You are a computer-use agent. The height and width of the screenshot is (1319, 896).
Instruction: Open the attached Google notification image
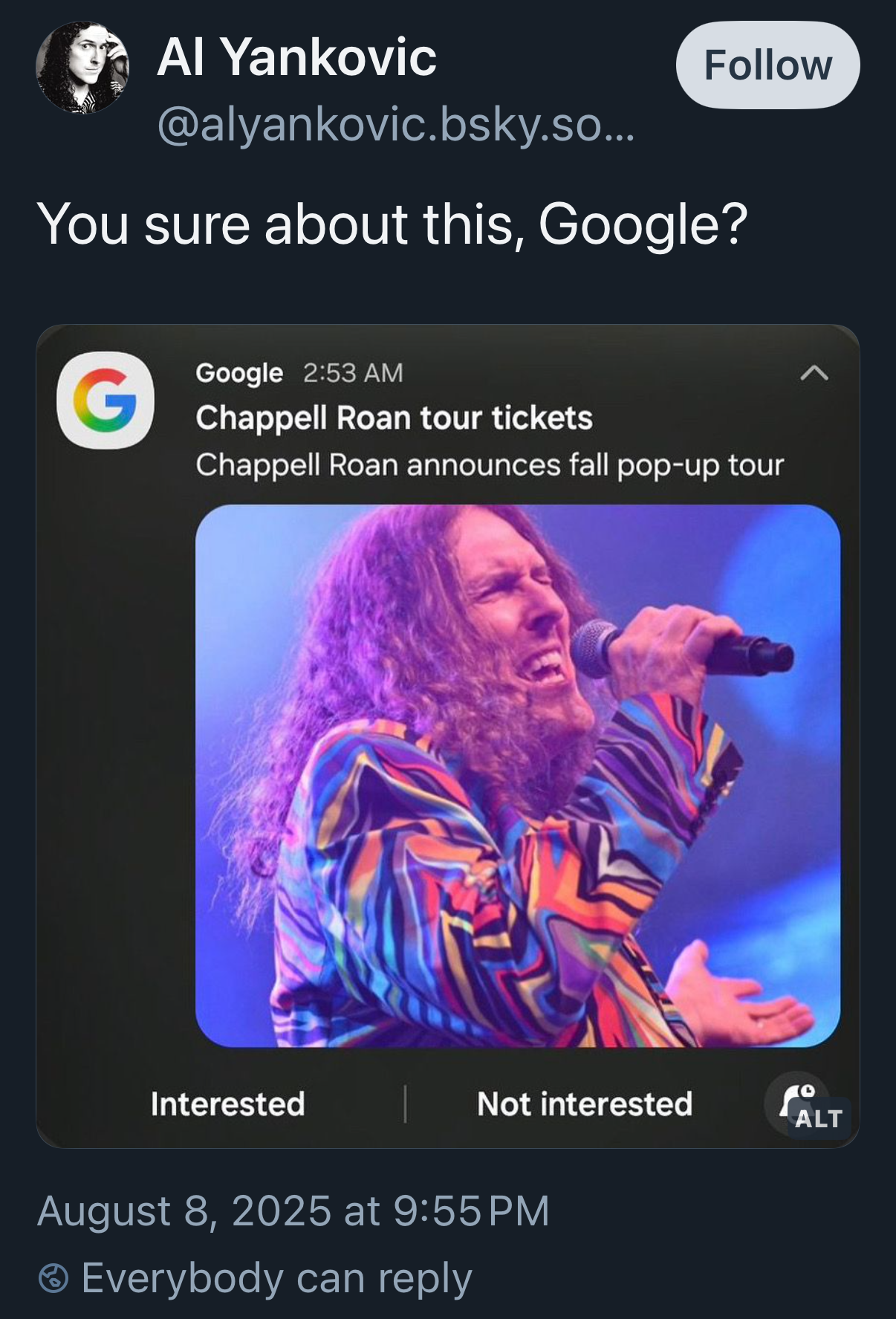click(x=447, y=736)
